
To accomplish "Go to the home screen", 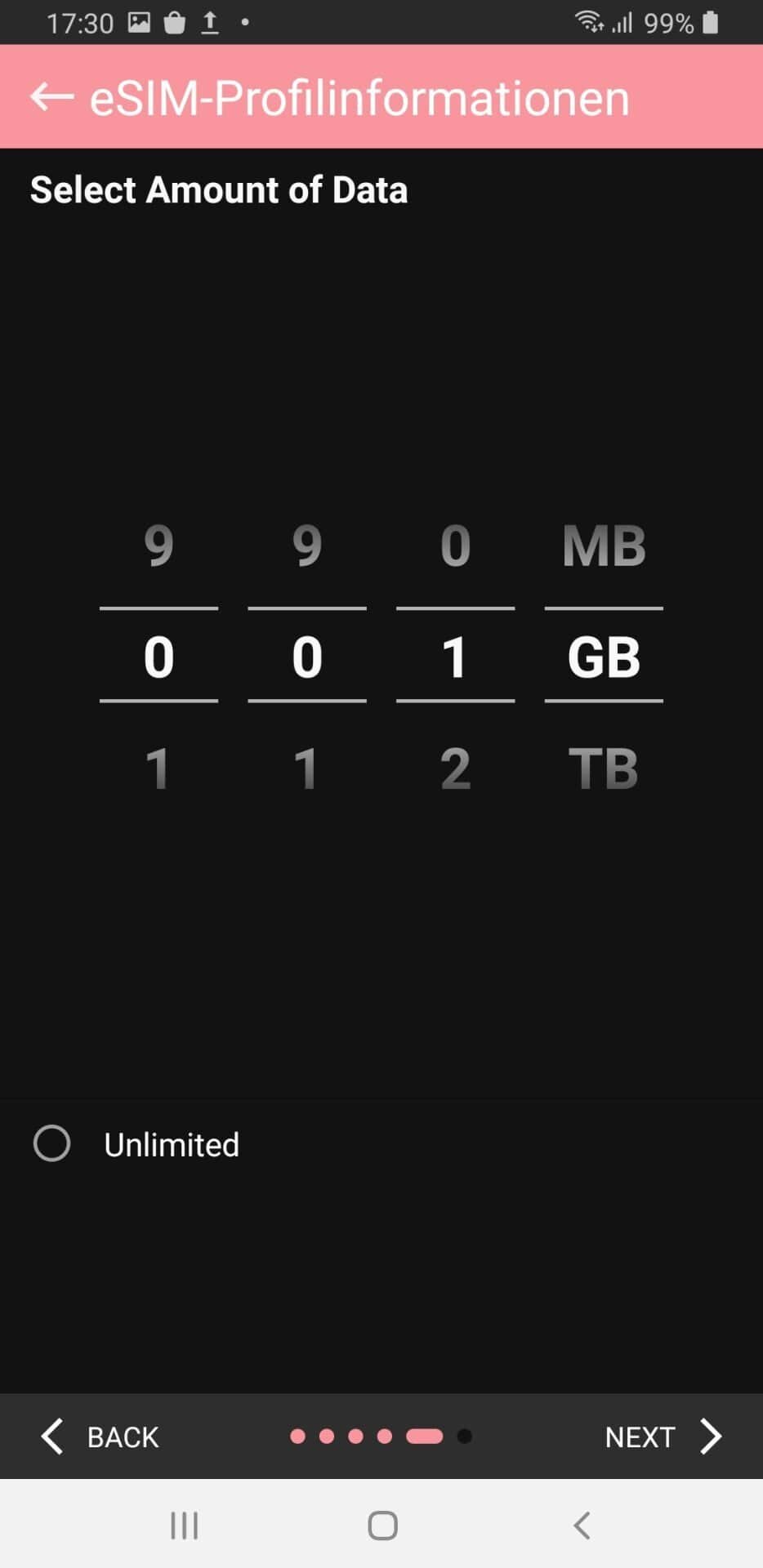I will (382, 1525).
